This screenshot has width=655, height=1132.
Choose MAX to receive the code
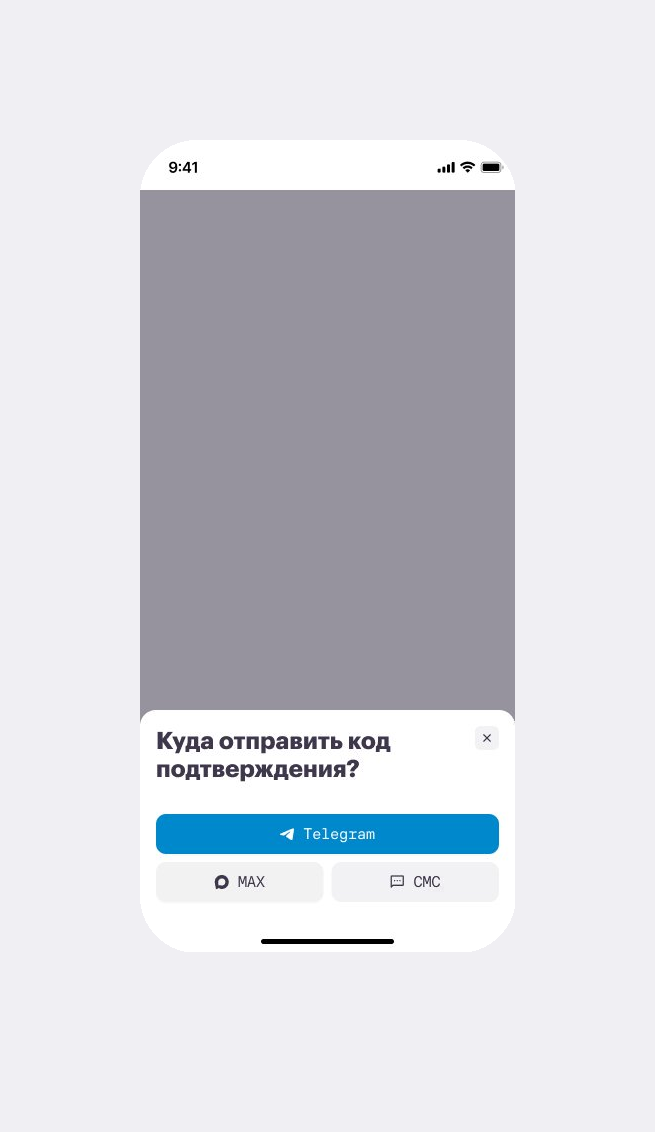pyautogui.click(x=240, y=881)
